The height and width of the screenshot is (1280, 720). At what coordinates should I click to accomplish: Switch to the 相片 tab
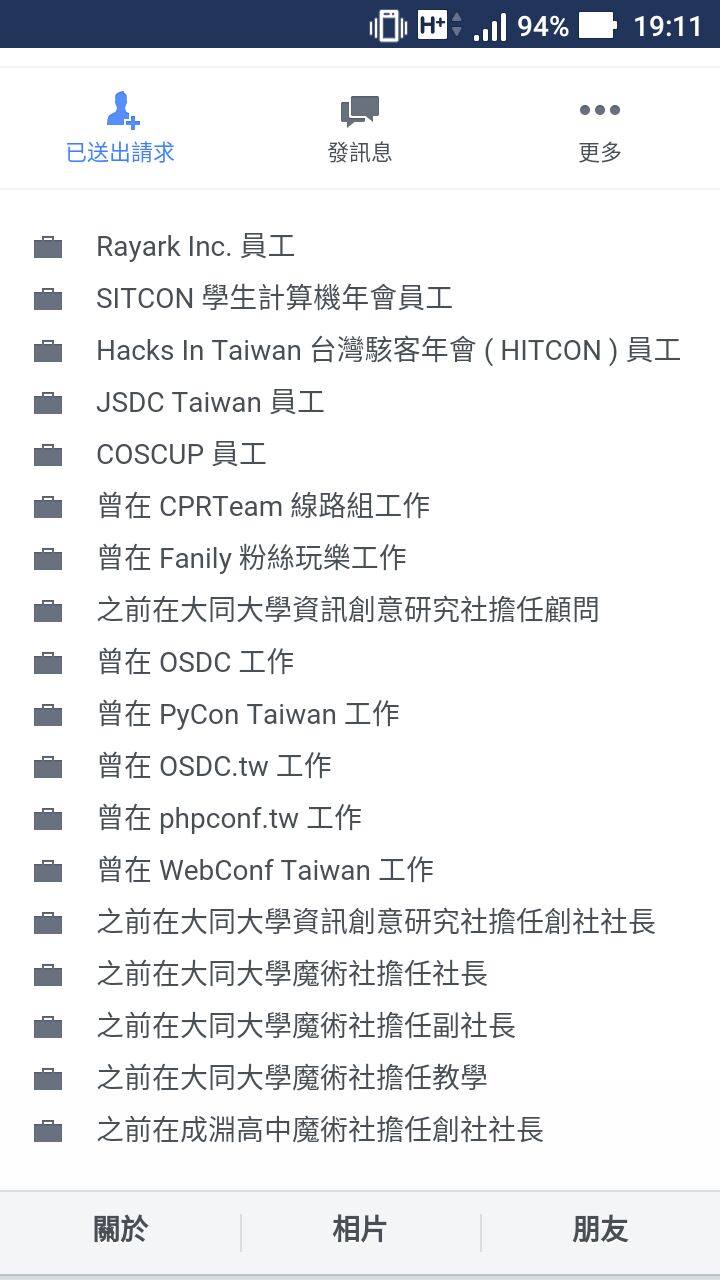pos(360,1230)
